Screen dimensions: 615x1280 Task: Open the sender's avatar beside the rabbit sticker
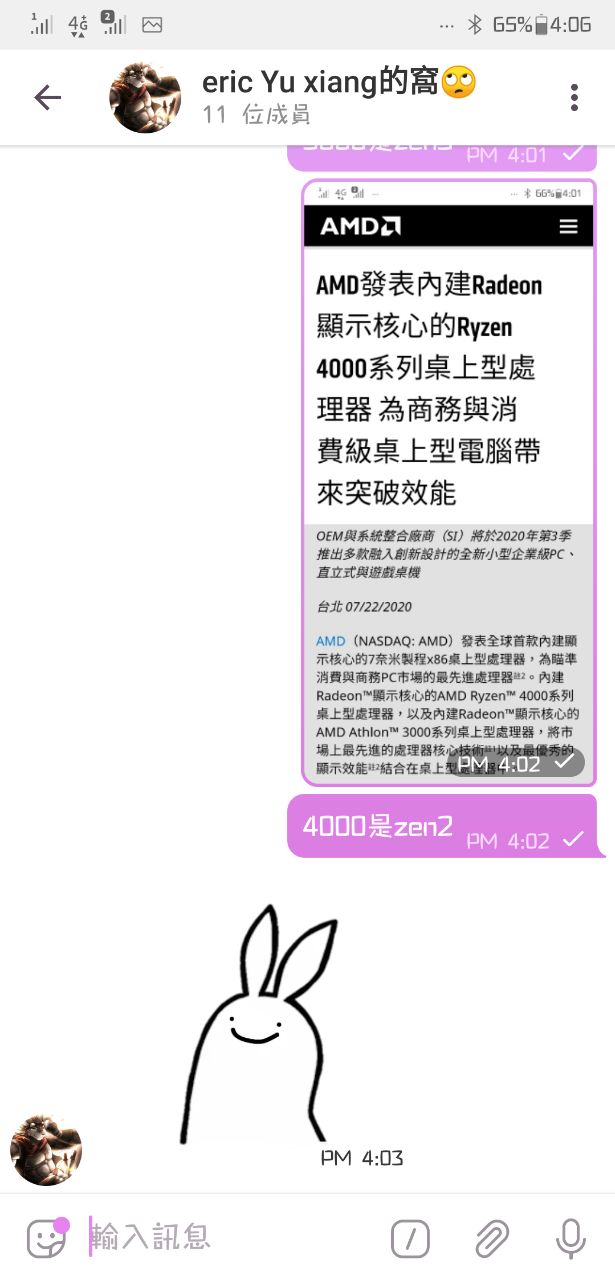pos(46,1150)
